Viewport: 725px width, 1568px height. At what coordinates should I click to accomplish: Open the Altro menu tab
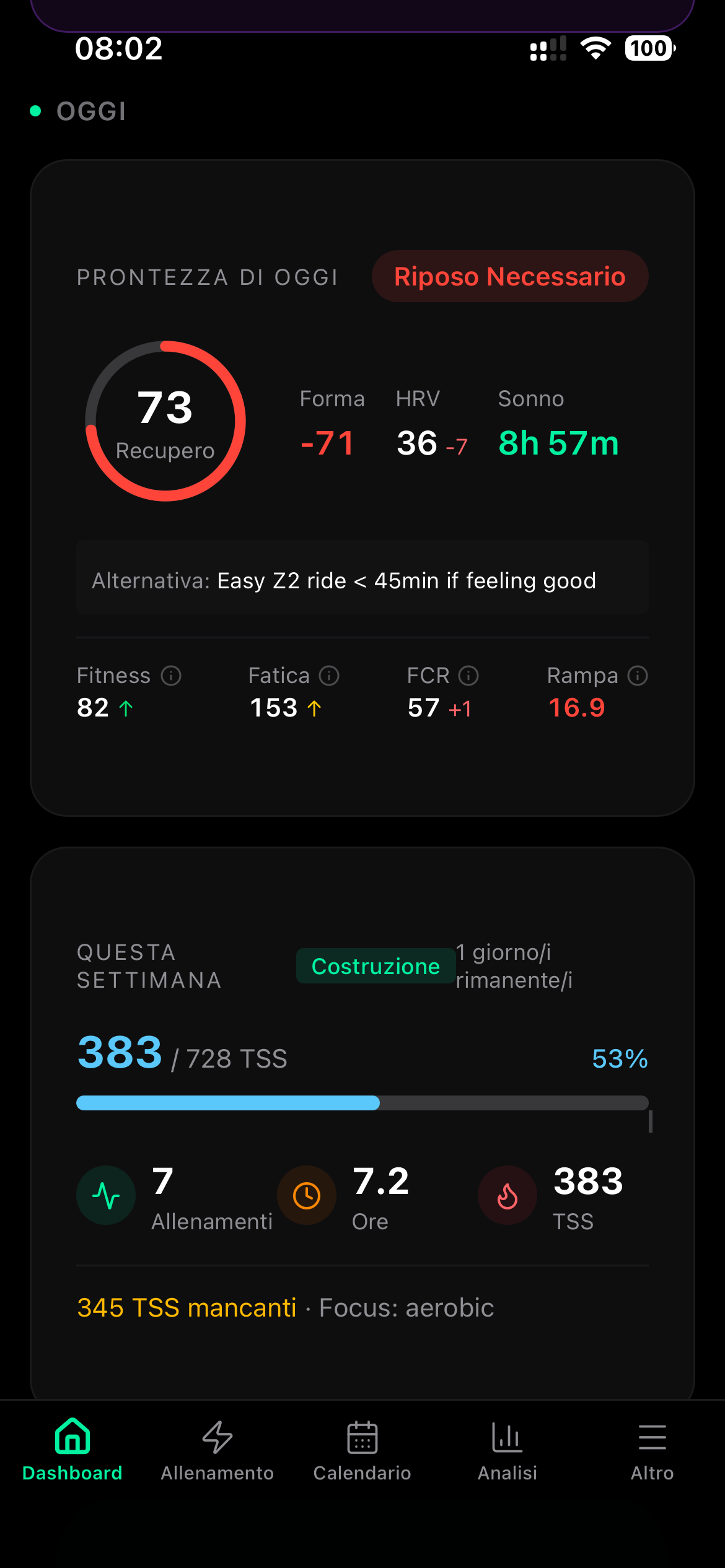coord(652,1450)
